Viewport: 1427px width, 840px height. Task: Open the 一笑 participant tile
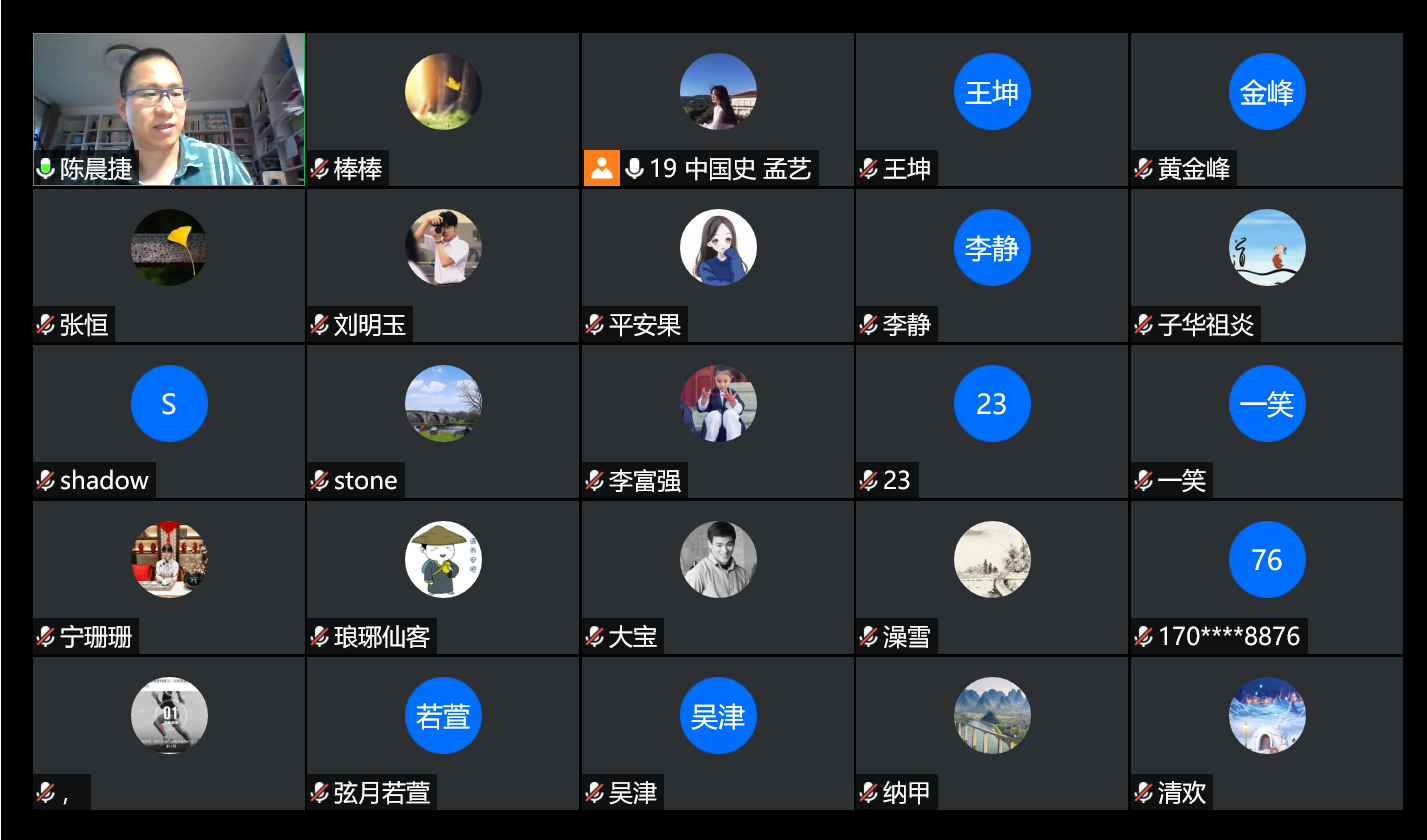tap(1266, 421)
